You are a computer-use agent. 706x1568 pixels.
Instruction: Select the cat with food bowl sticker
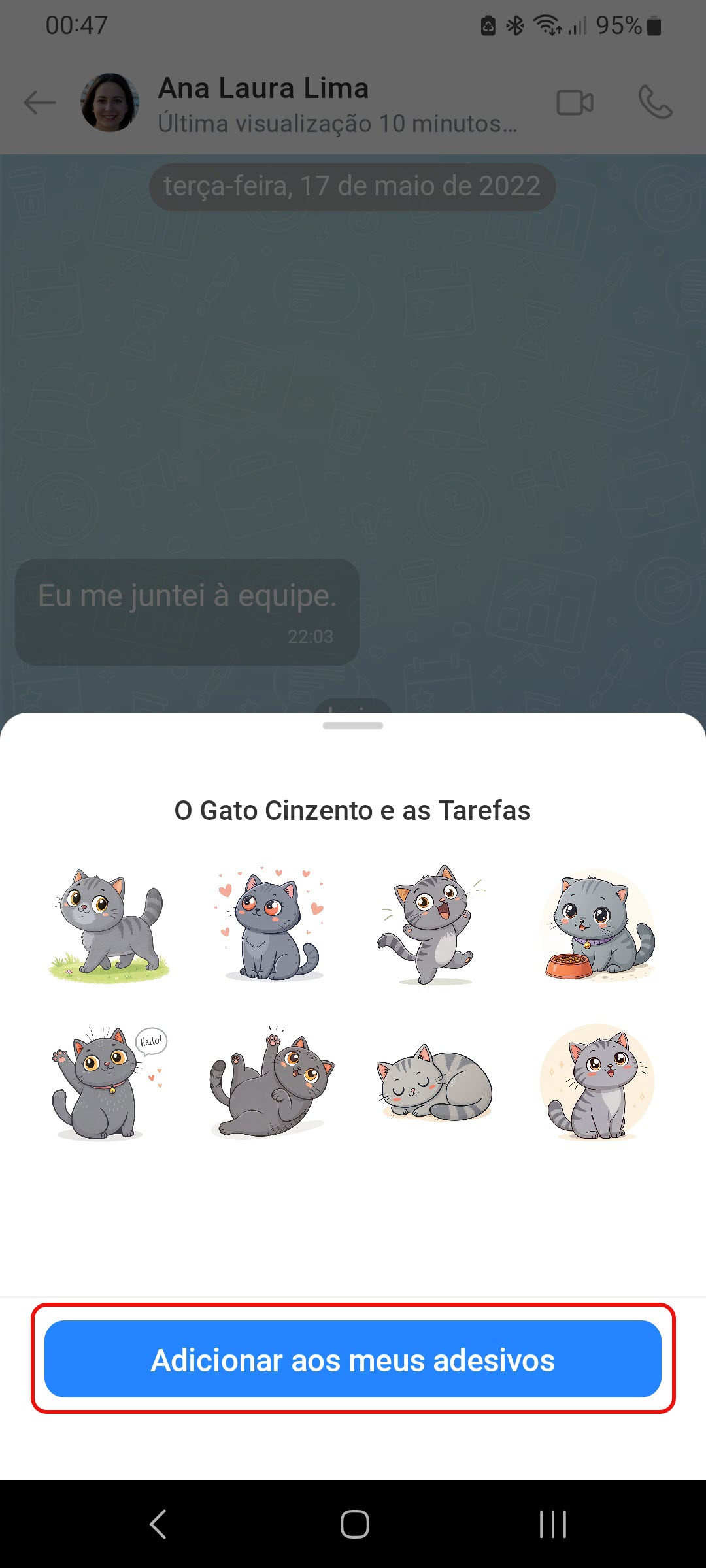point(596,925)
